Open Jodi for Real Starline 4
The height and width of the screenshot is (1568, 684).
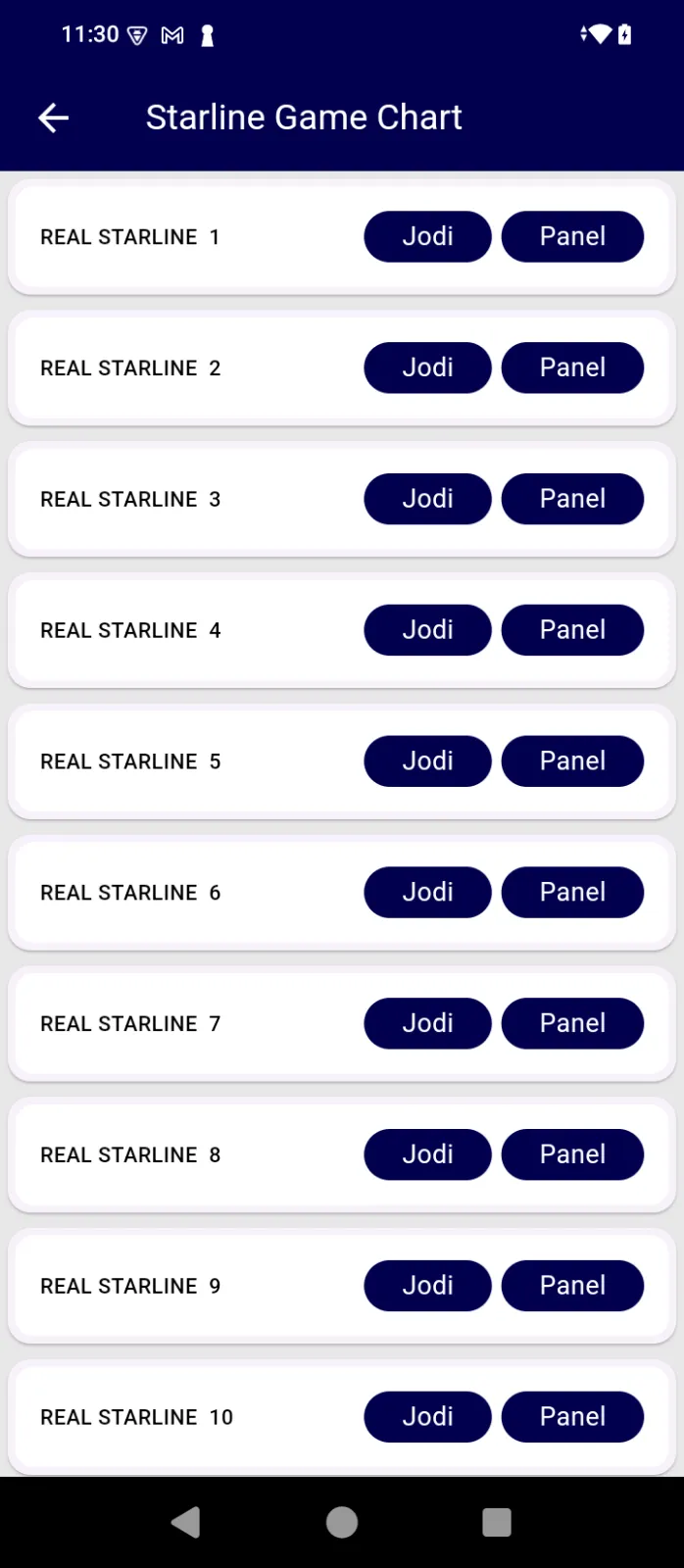[427, 630]
